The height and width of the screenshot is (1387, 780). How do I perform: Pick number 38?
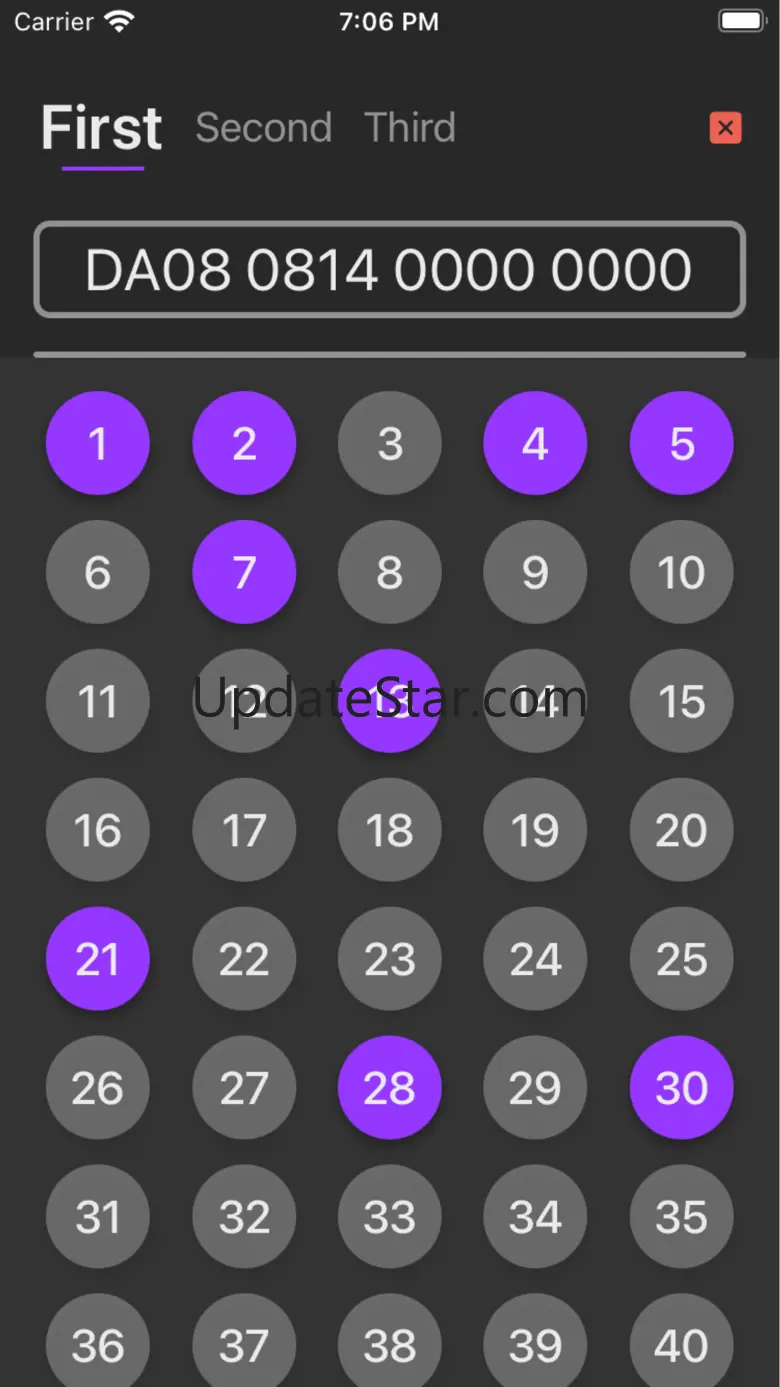pos(390,1344)
